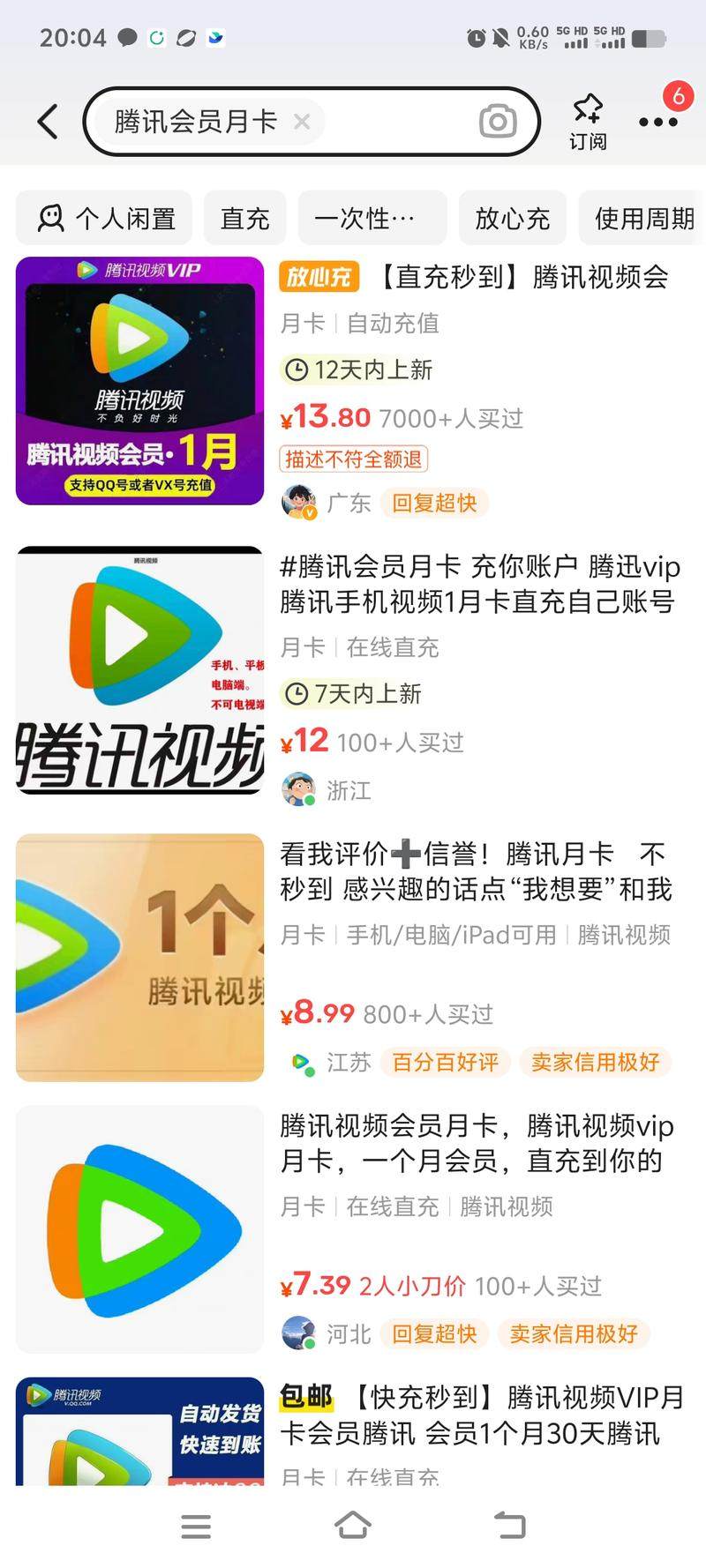Choose the 放心充 filter chip
Image resolution: width=706 pixels, height=1568 pixels.
tap(512, 218)
